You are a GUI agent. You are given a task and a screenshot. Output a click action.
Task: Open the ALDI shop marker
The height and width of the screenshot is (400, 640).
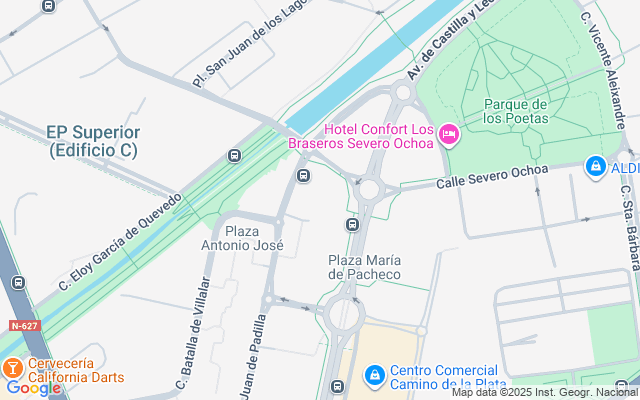click(596, 165)
